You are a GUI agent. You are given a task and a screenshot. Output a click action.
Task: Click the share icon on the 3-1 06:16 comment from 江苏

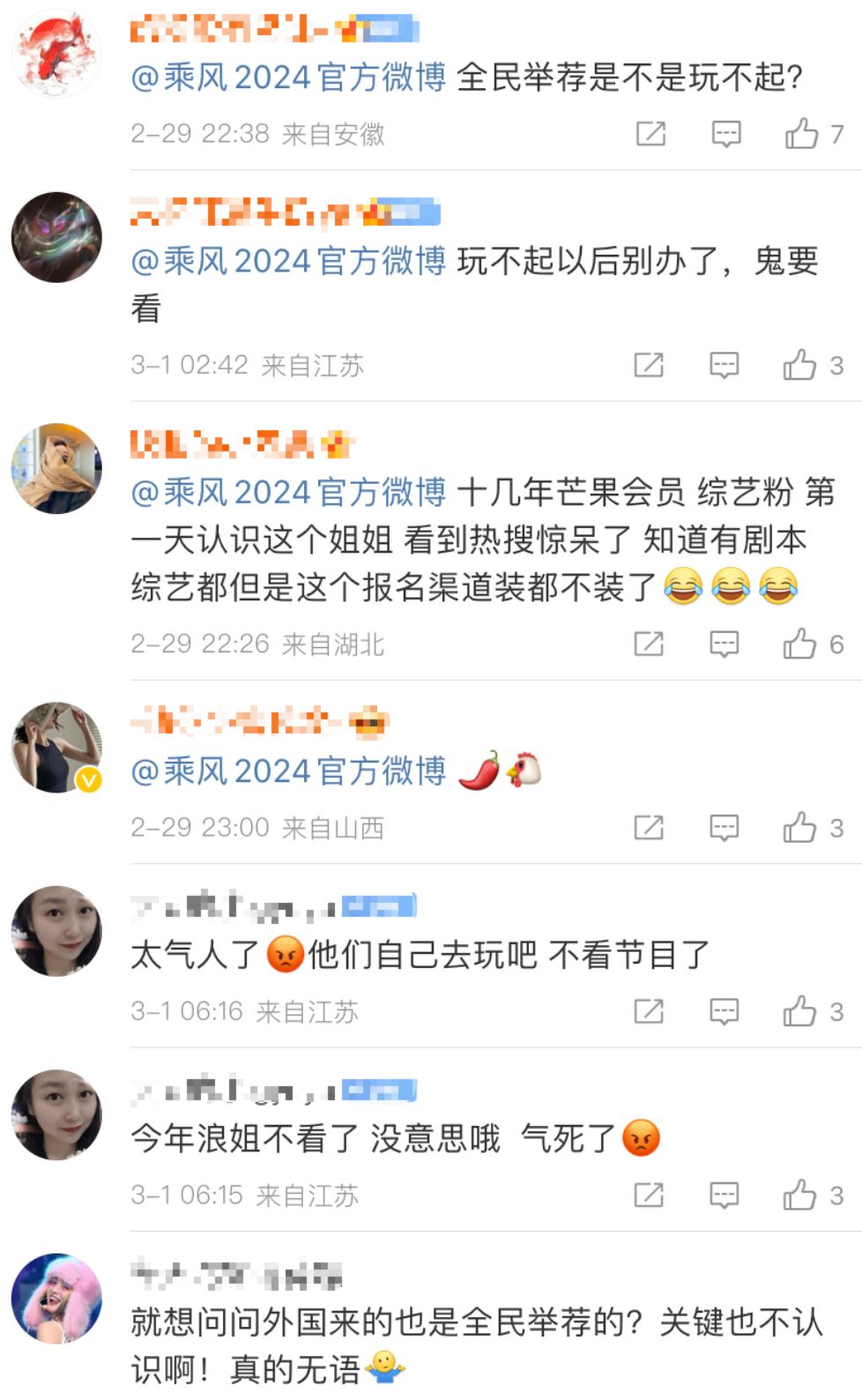650,1011
